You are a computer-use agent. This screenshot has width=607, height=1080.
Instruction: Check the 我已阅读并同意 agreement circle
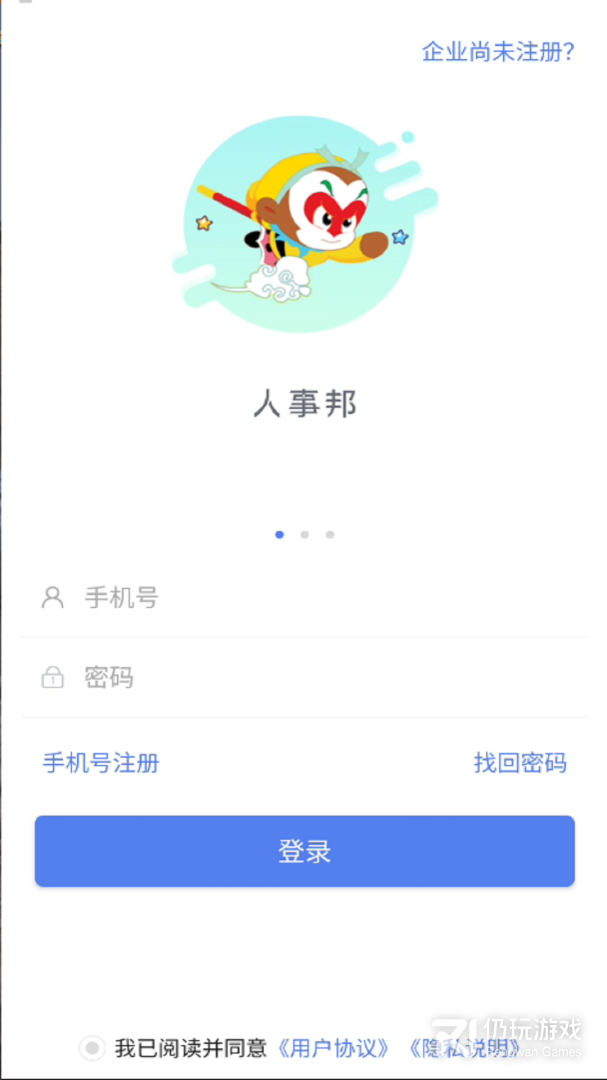93,1048
